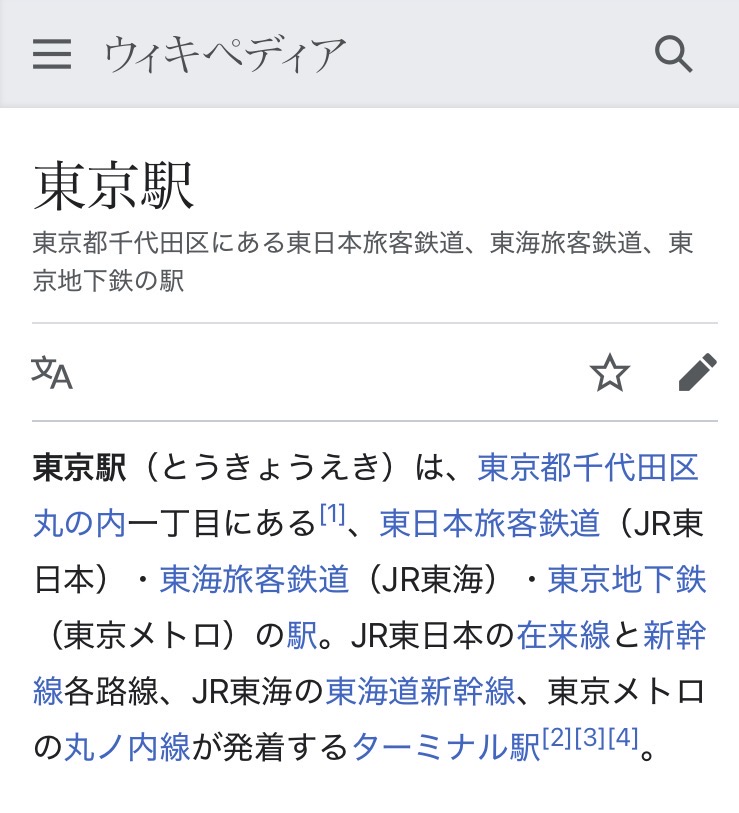Viewport: 739px width, 813px height.
Task: Edit this article with the pencil icon
Action: pyautogui.click(x=697, y=373)
